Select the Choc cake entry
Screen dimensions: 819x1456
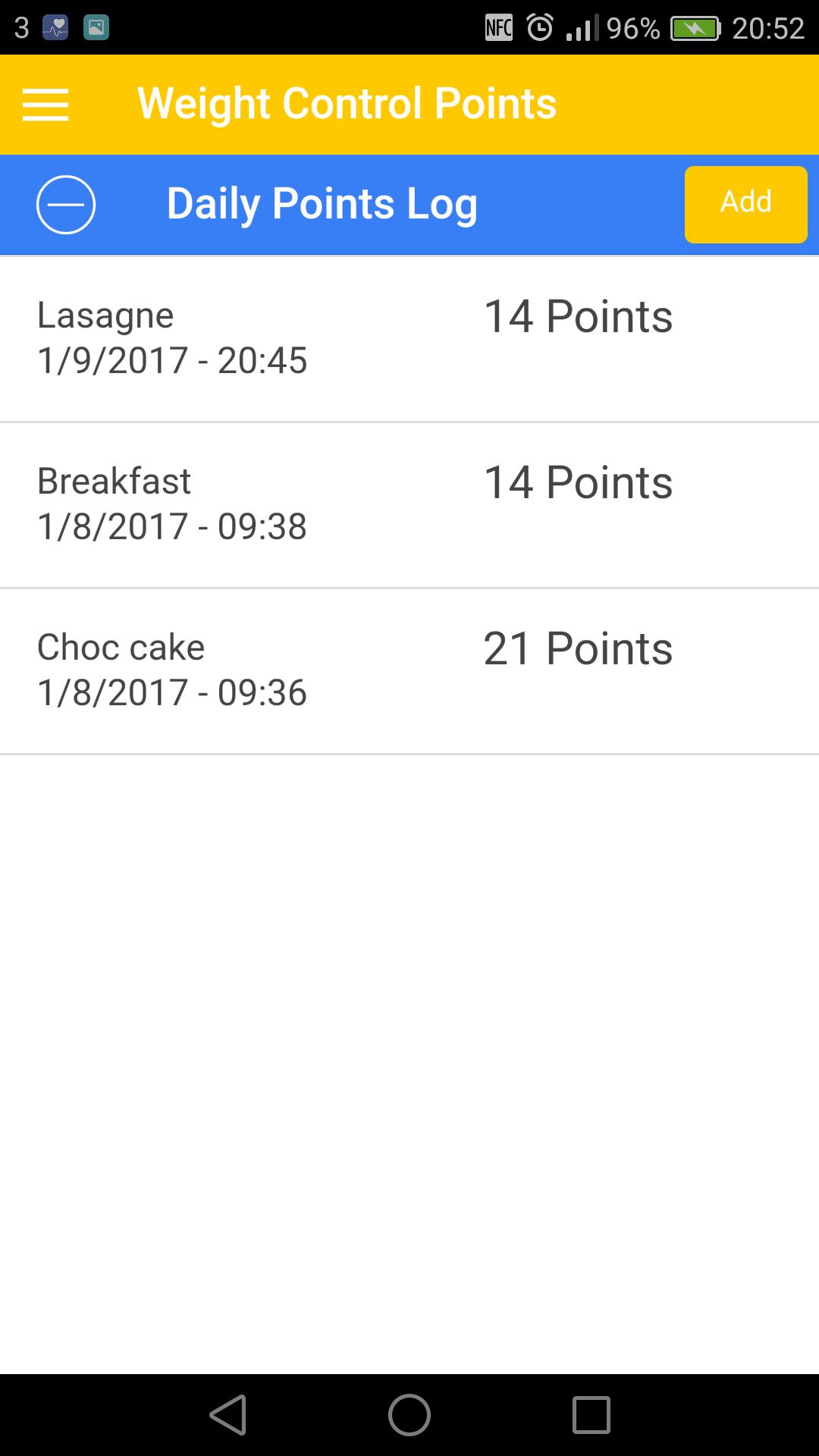click(x=409, y=671)
